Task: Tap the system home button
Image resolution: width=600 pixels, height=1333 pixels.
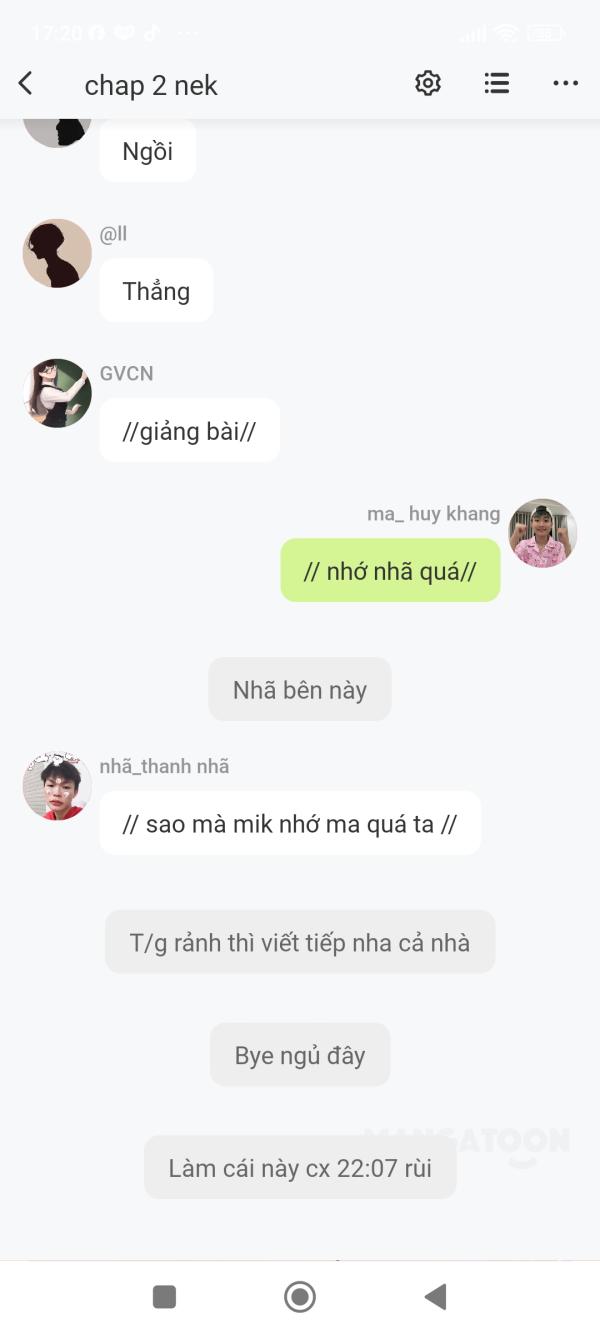Action: click(300, 1297)
